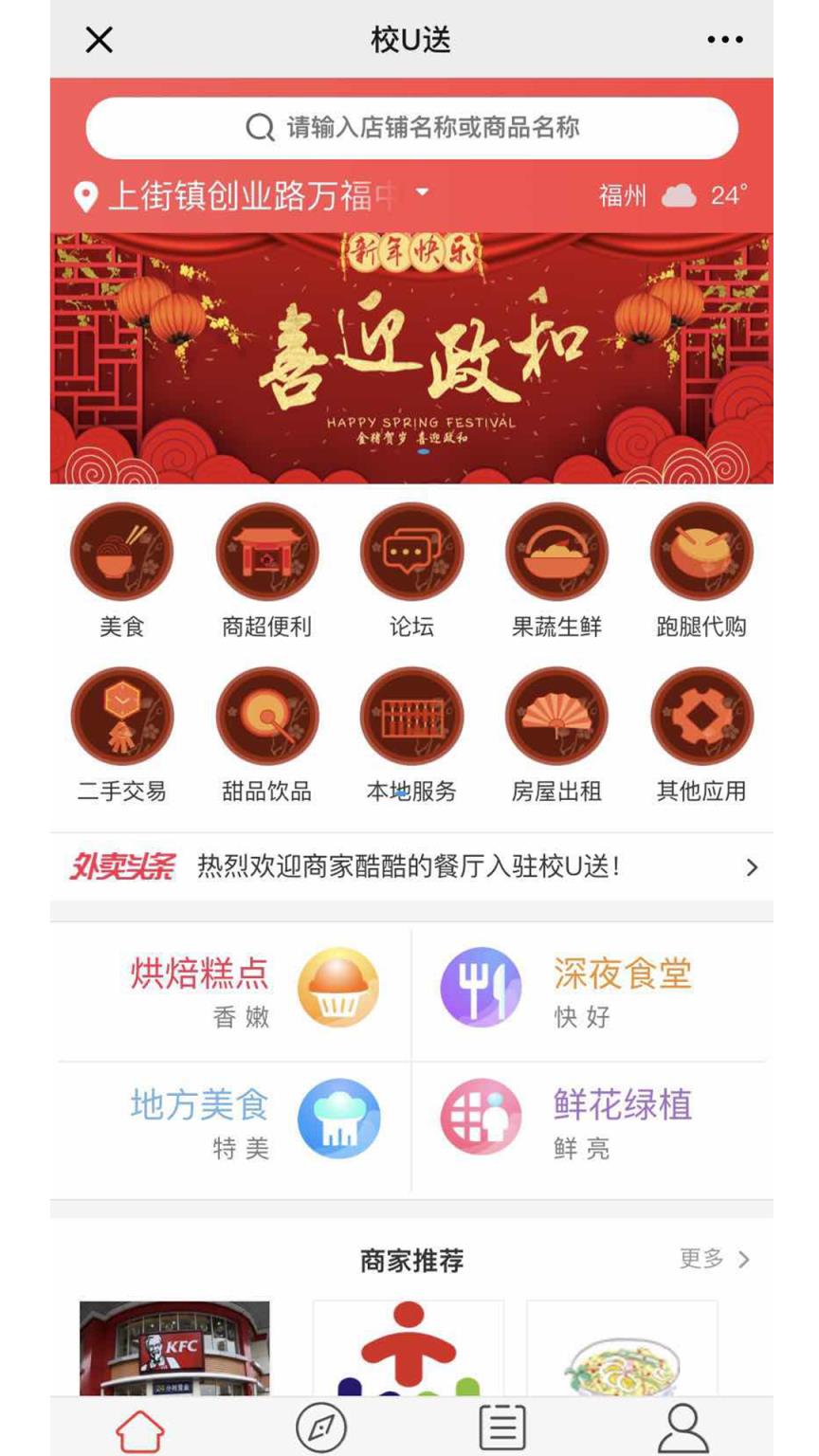
Task: Tap the 果蔬生鲜 icon
Action: (x=557, y=552)
